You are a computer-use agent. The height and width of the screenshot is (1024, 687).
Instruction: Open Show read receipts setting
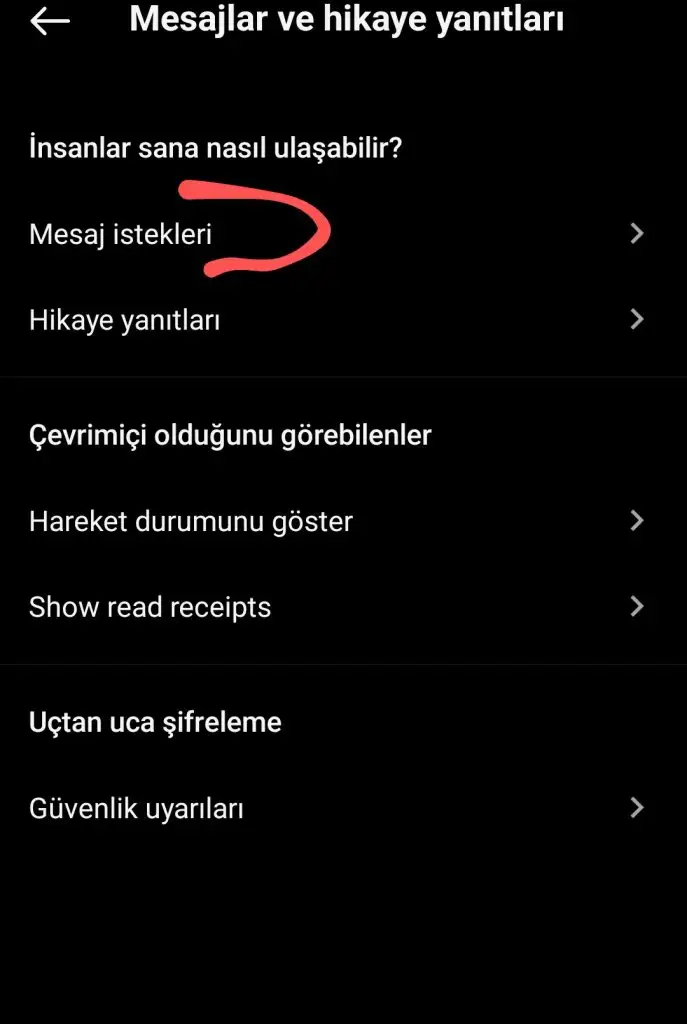click(150, 607)
